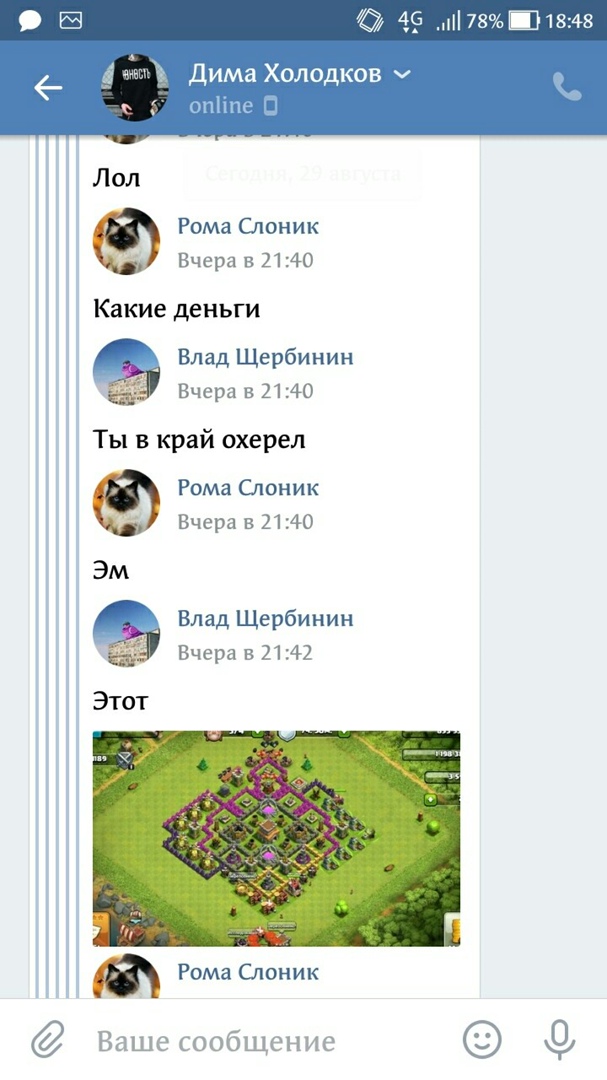Open Рома Слоник's profile above "Какие деньги"
607x1080 pixels.
126,241
